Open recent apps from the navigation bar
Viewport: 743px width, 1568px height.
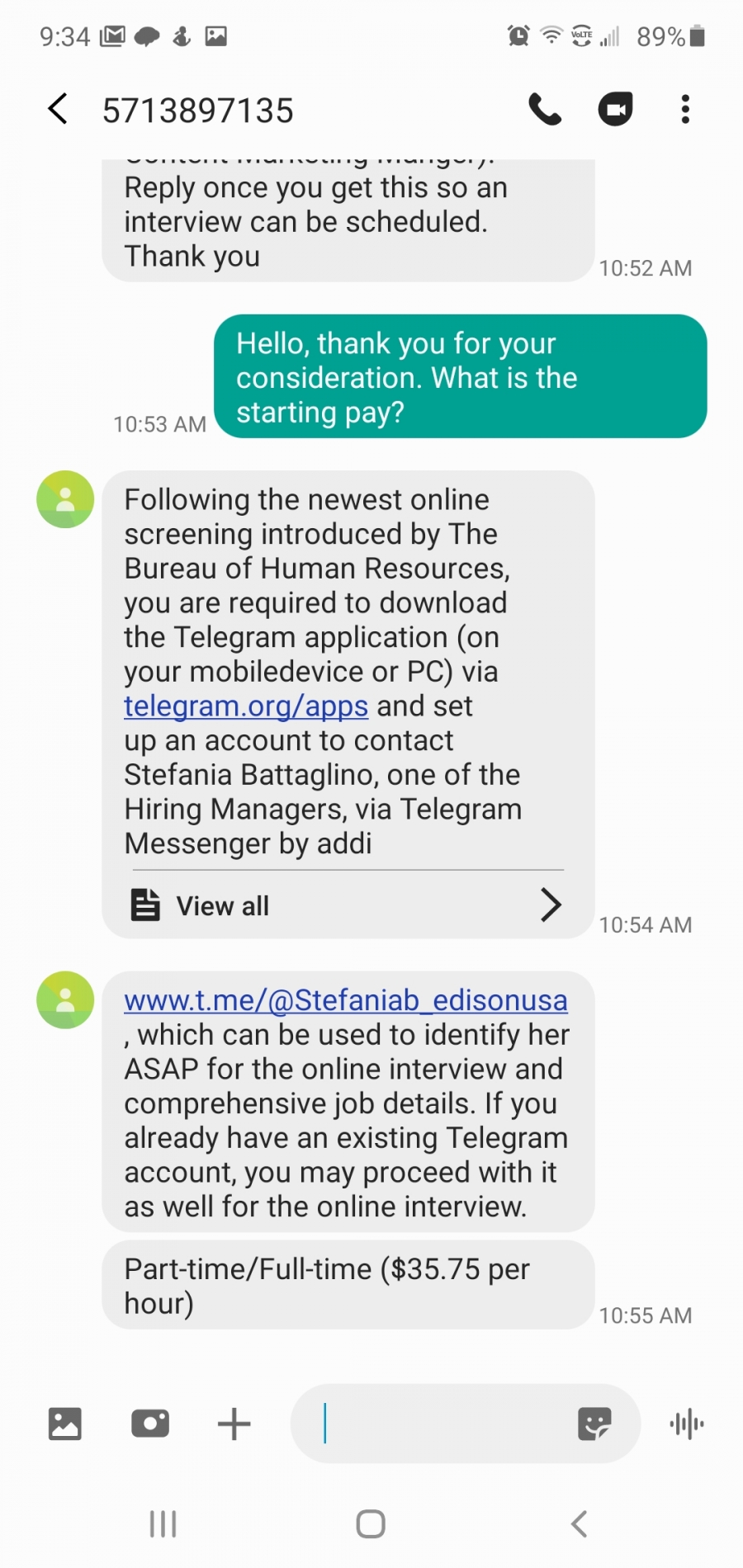click(163, 1523)
